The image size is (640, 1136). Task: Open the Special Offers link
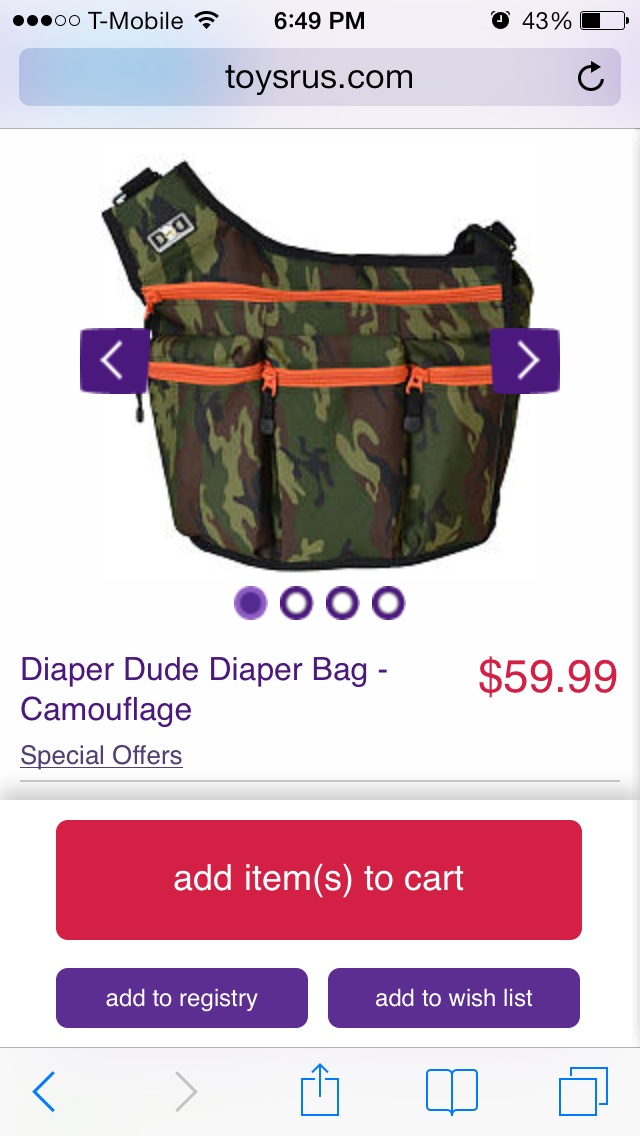point(101,755)
